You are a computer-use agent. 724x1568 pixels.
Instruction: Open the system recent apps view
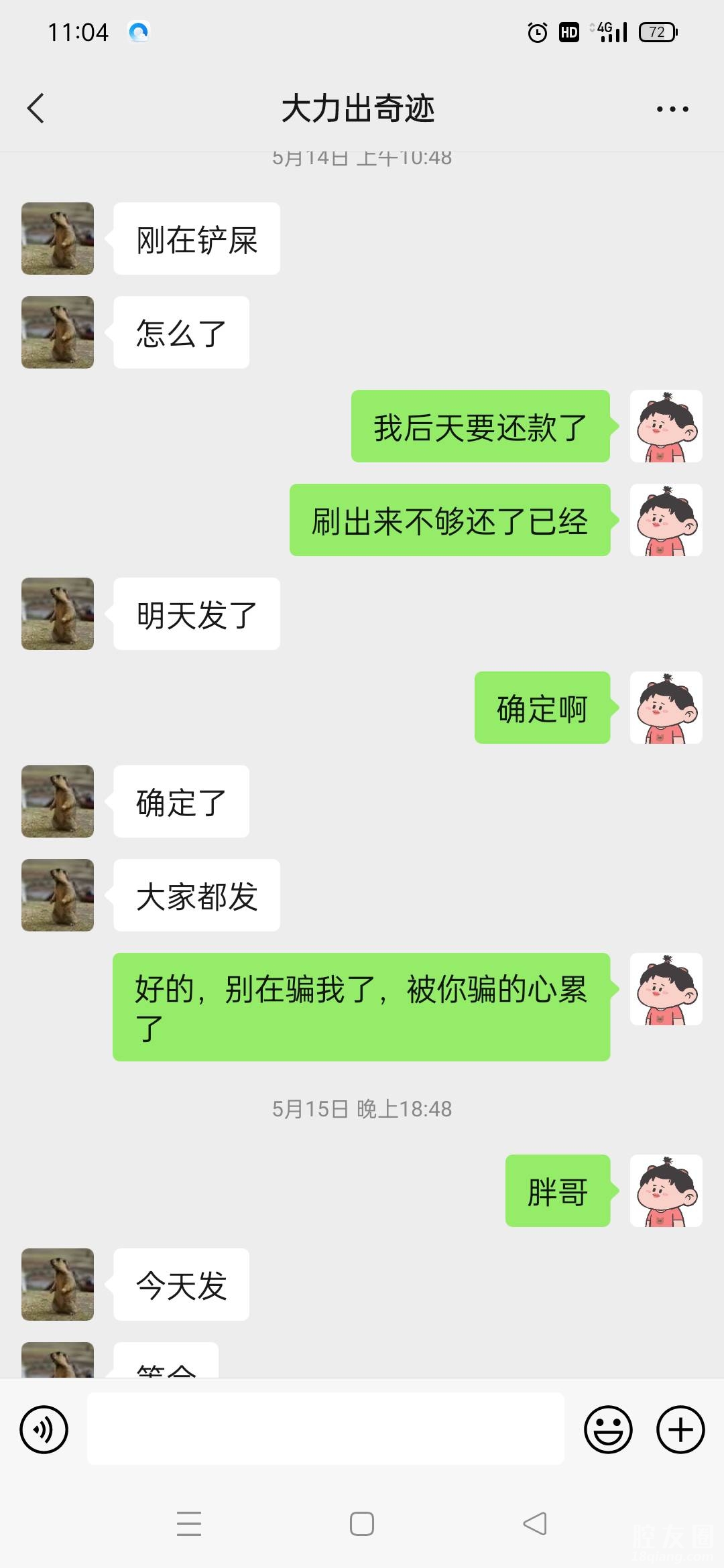(x=189, y=1524)
